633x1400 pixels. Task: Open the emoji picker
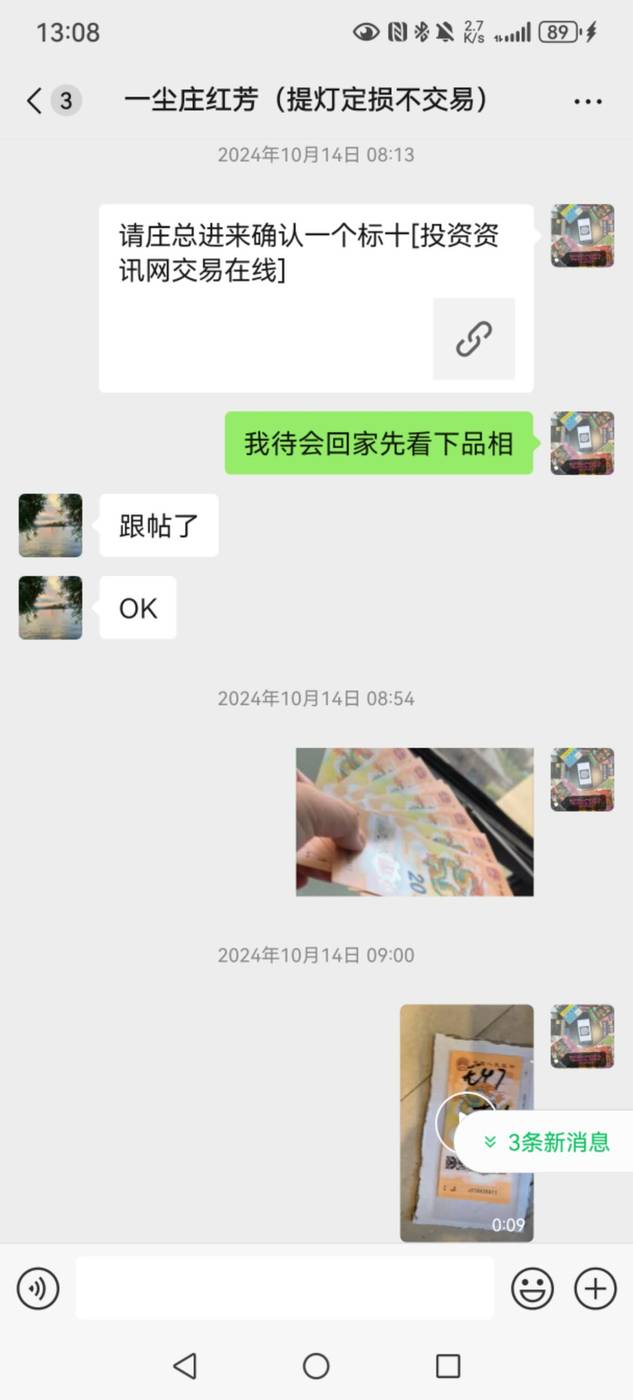[x=532, y=1288]
